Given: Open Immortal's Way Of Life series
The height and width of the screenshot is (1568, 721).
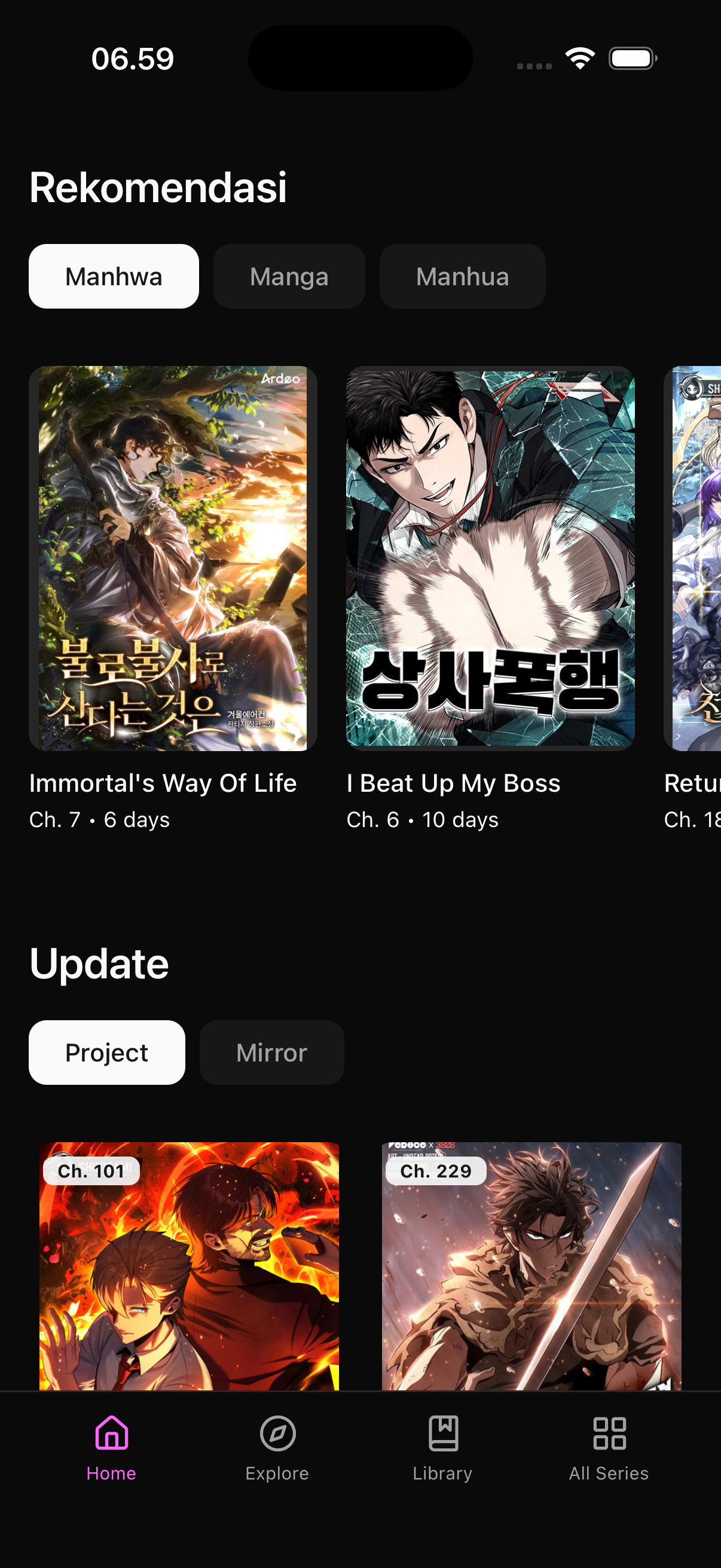Looking at the screenshot, I should [x=173, y=558].
